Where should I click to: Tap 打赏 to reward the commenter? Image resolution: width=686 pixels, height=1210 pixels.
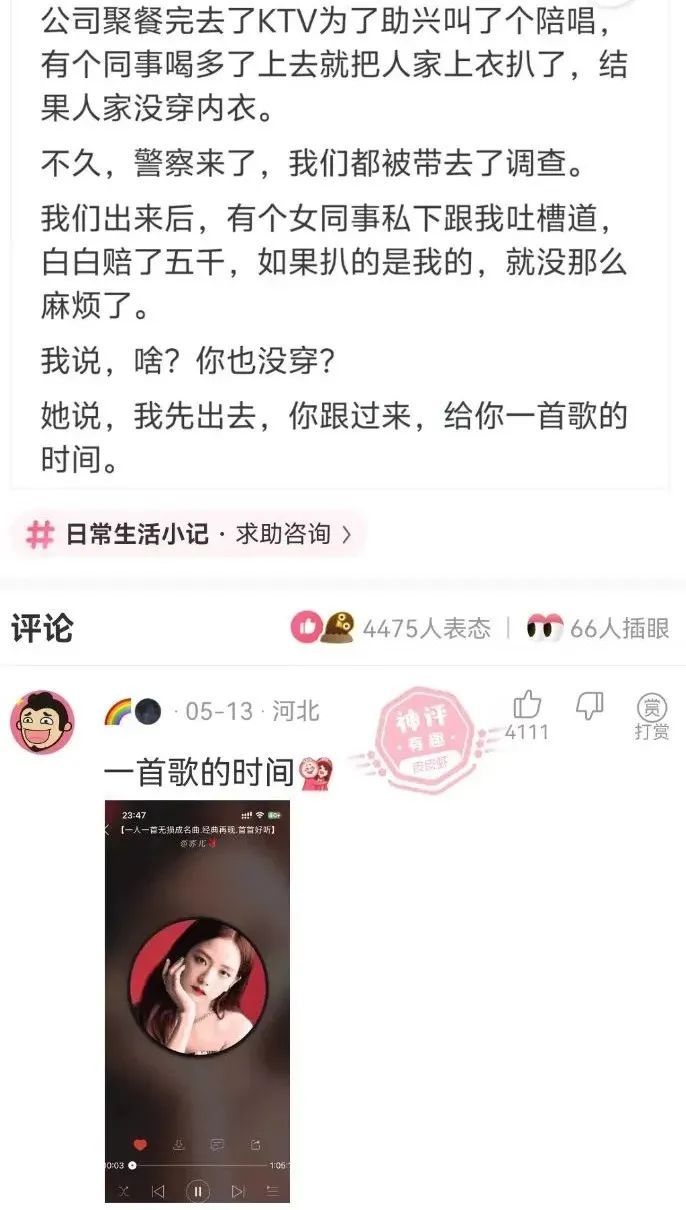tap(652, 716)
